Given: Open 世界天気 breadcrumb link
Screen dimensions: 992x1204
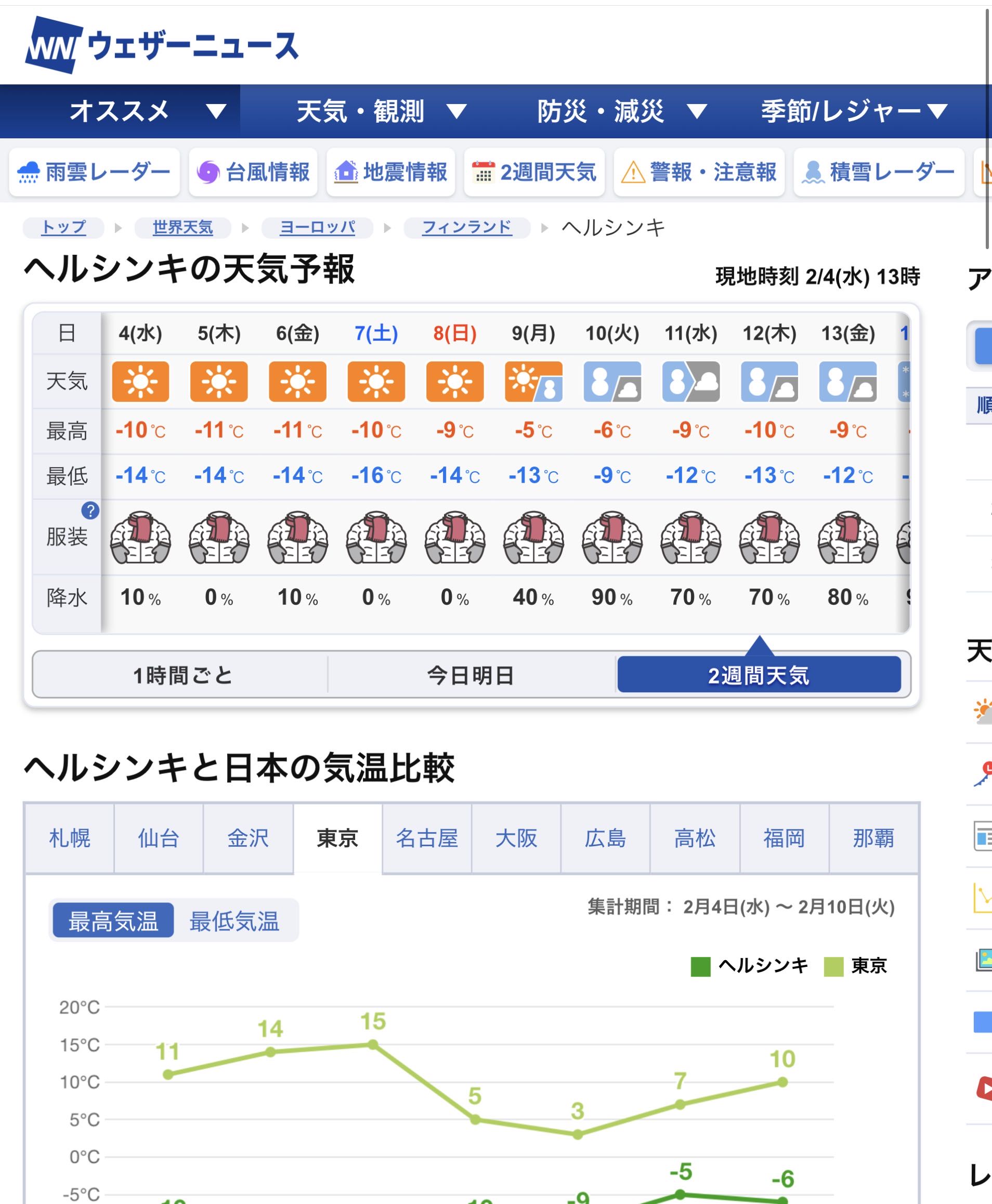Looking at the screenshot, I should click(182, 227).
